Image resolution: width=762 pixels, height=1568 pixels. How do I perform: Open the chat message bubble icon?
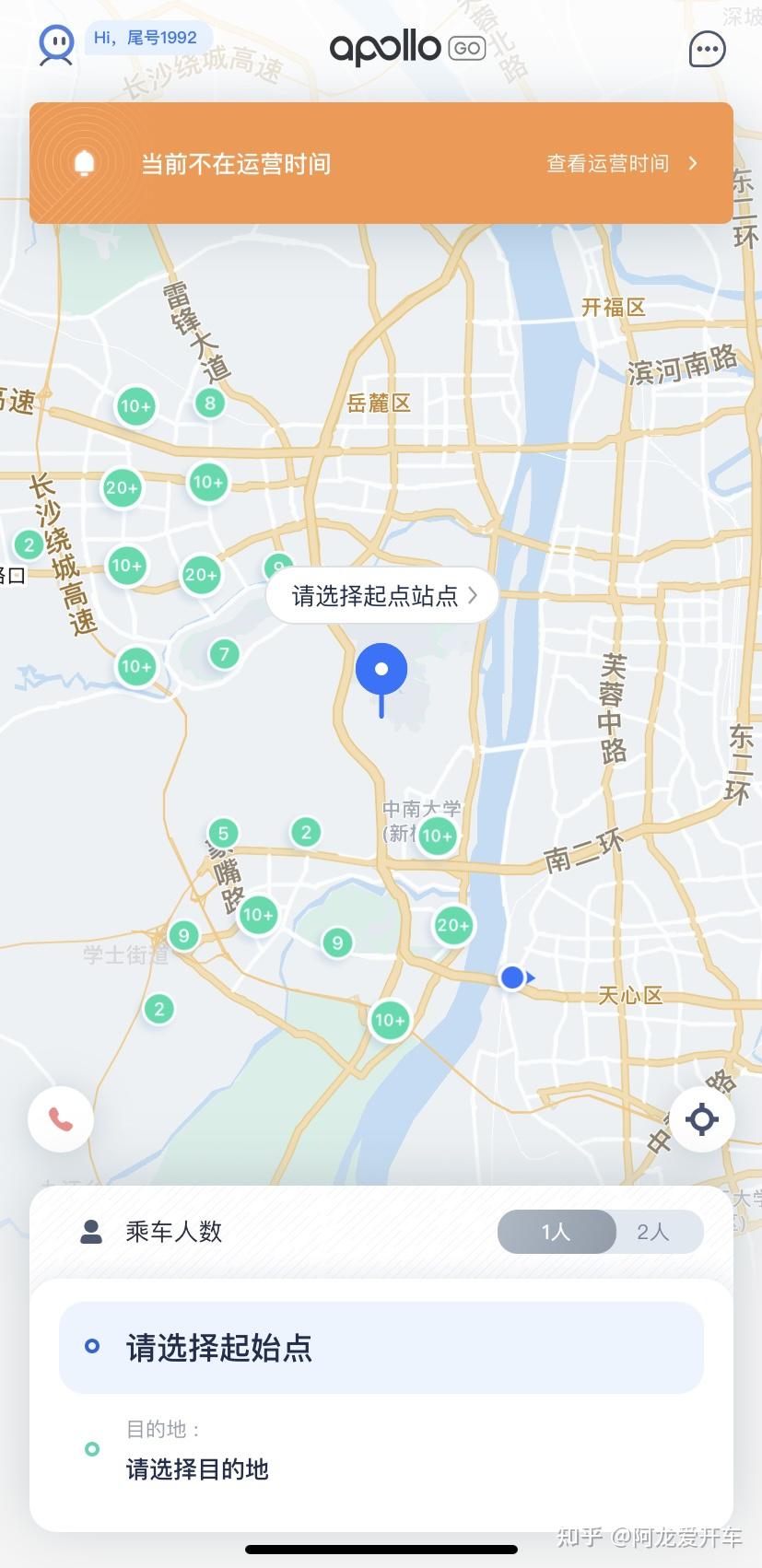pos(706,48)
